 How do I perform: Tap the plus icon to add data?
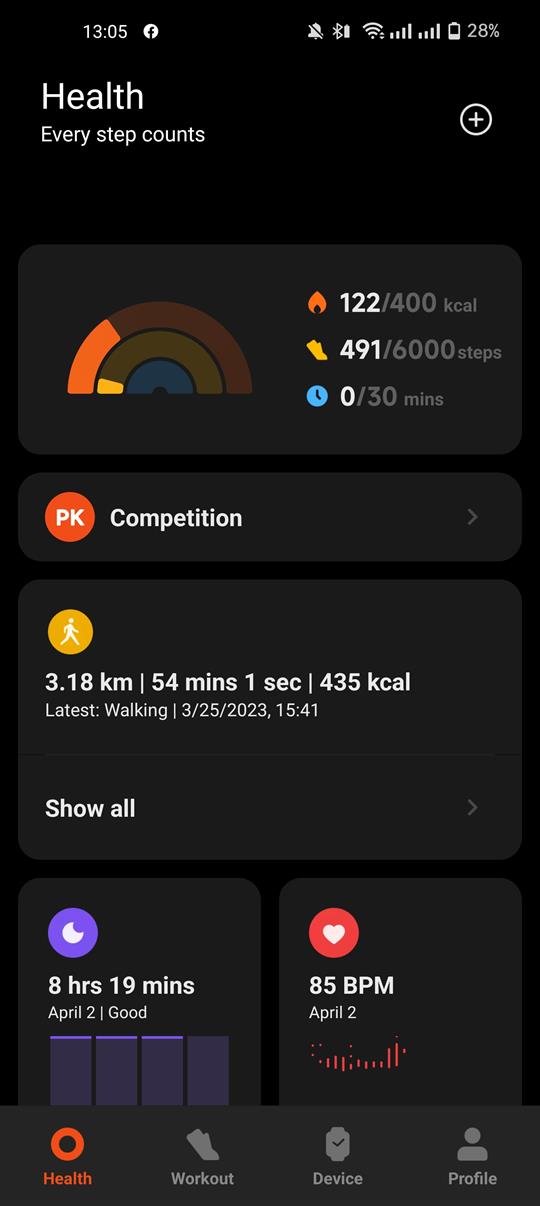[x=475, y=120]
